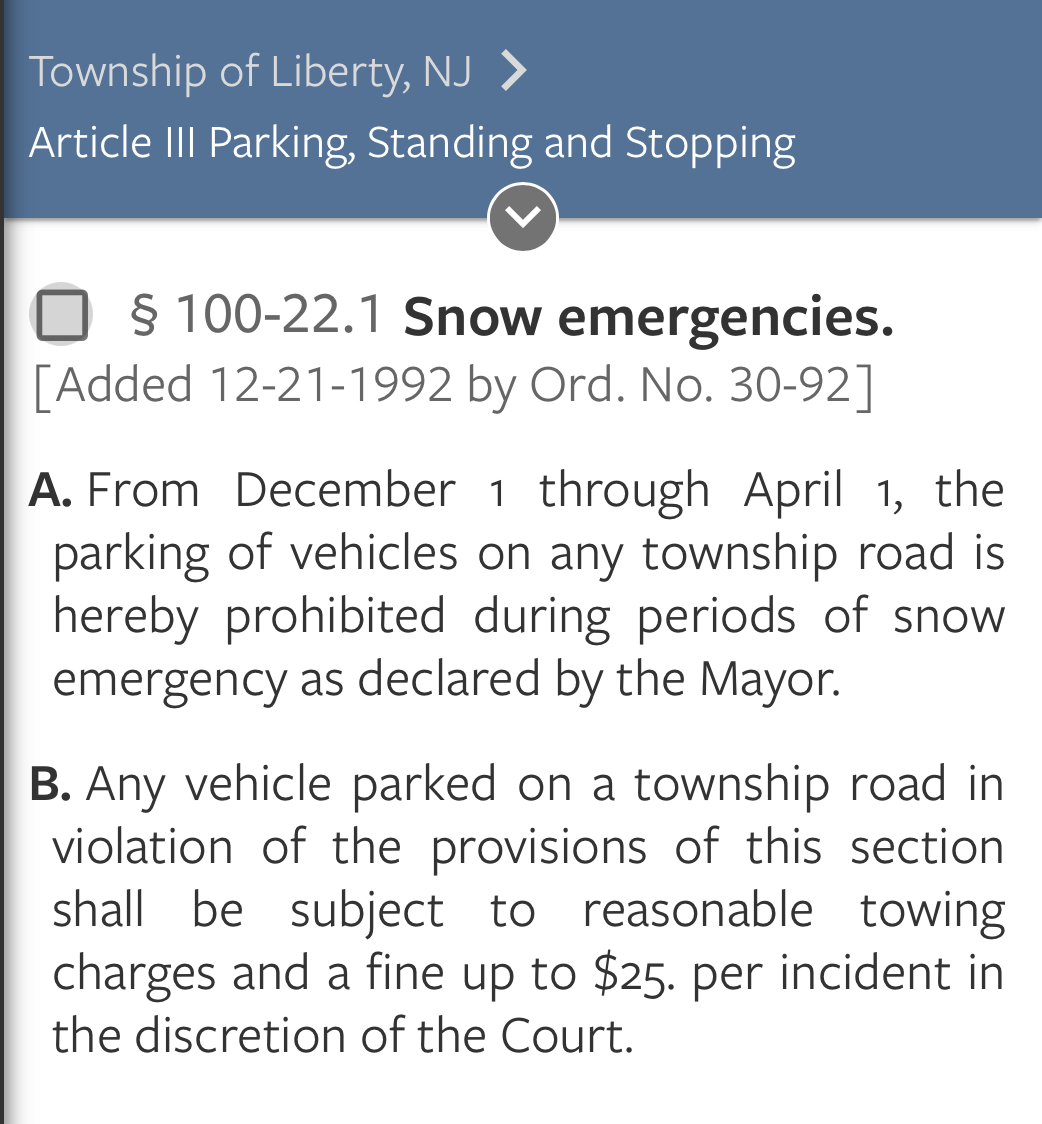Check the box for § 100-22.1 Snow emergencies

click(62, 315)
